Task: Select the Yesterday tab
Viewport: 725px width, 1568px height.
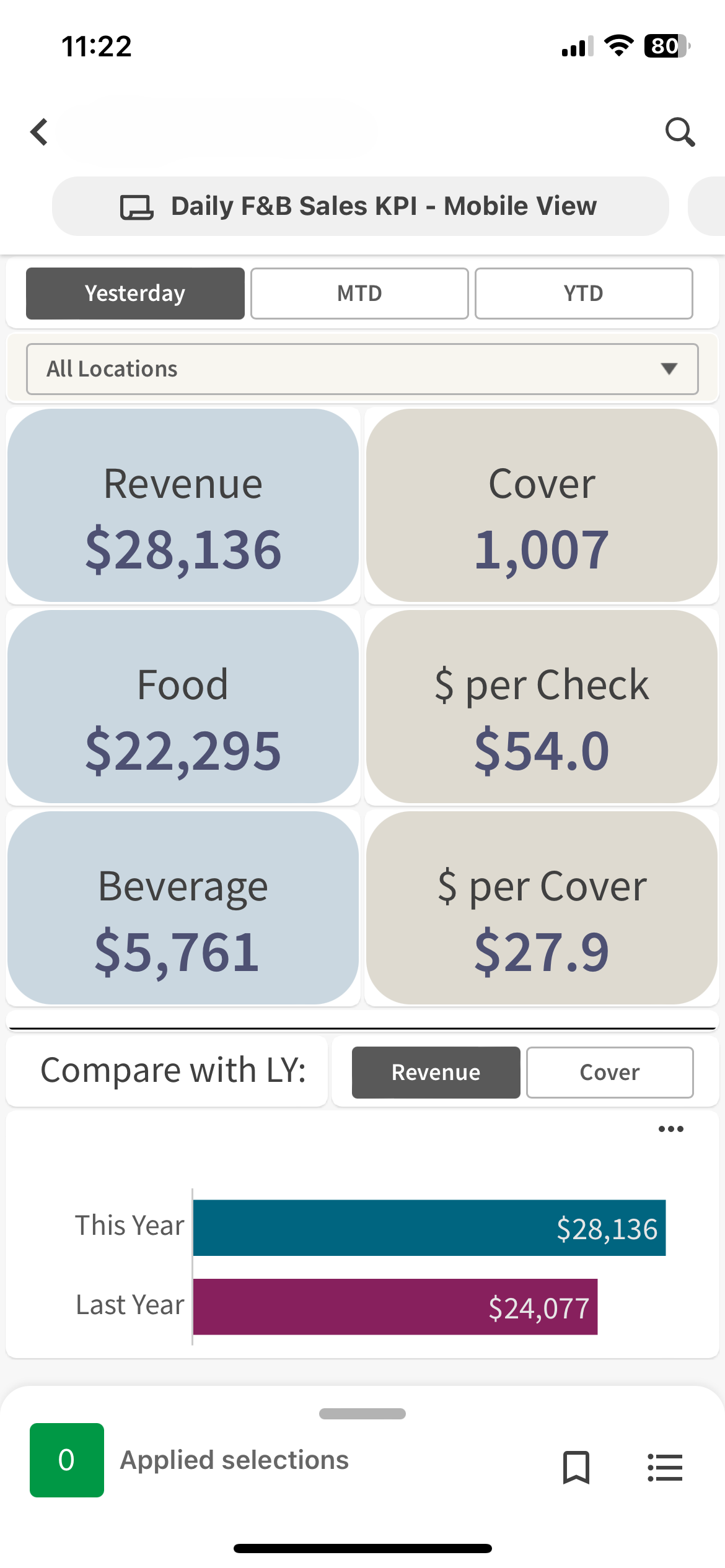Action: coord(134,293)
